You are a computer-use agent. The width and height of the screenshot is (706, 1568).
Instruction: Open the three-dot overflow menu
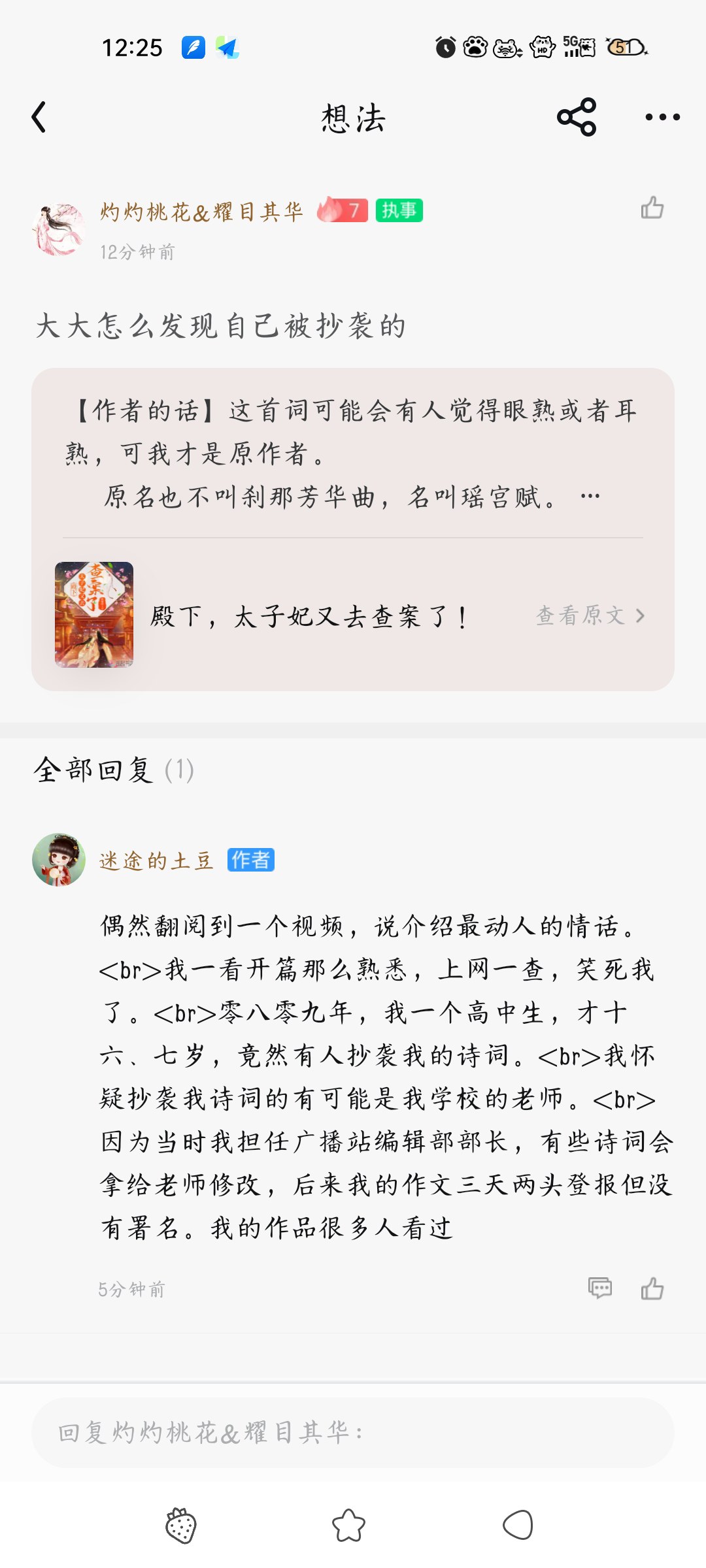pos(662,118)
